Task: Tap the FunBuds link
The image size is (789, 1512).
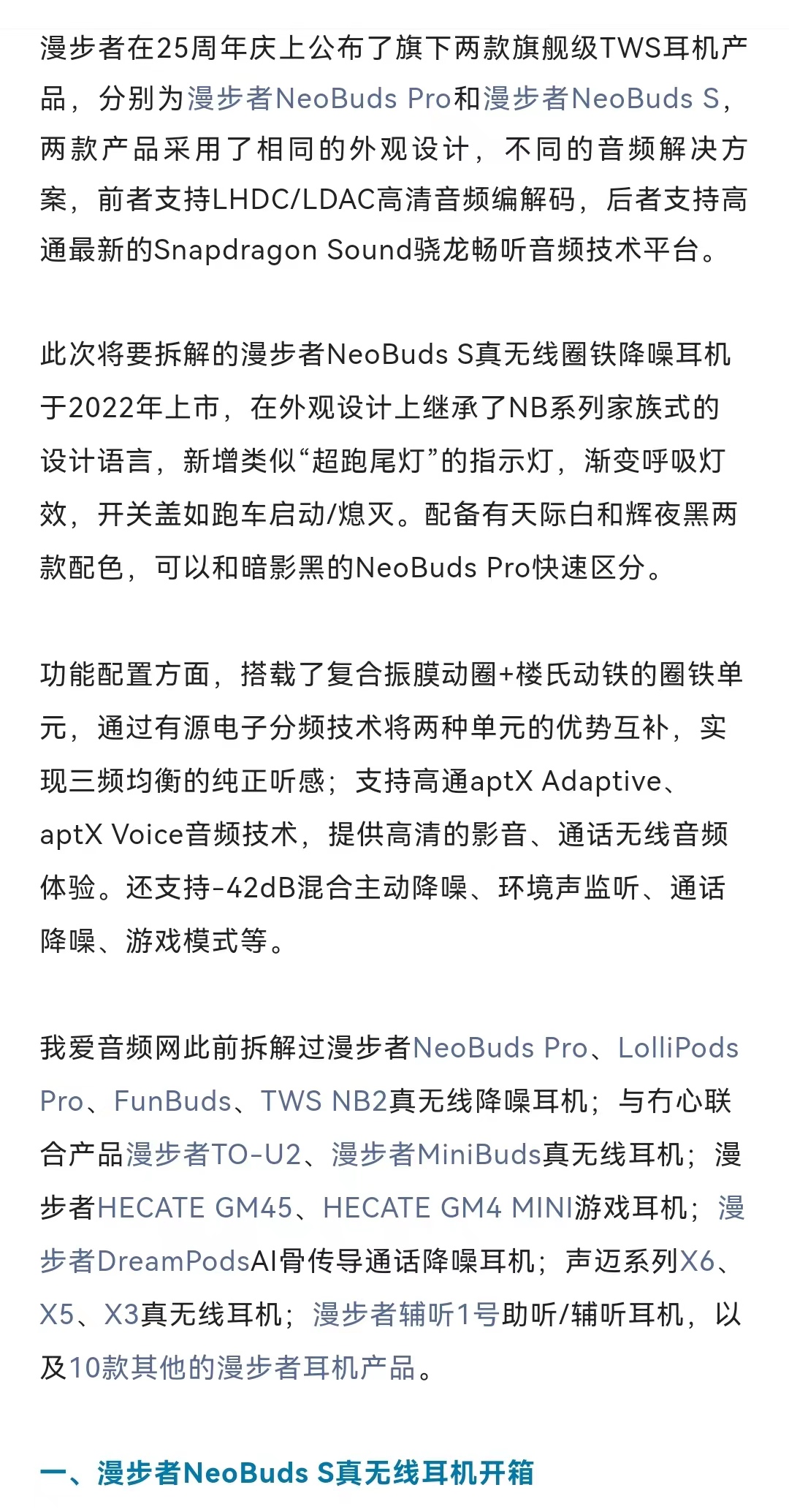Action: coord(172,1101)
